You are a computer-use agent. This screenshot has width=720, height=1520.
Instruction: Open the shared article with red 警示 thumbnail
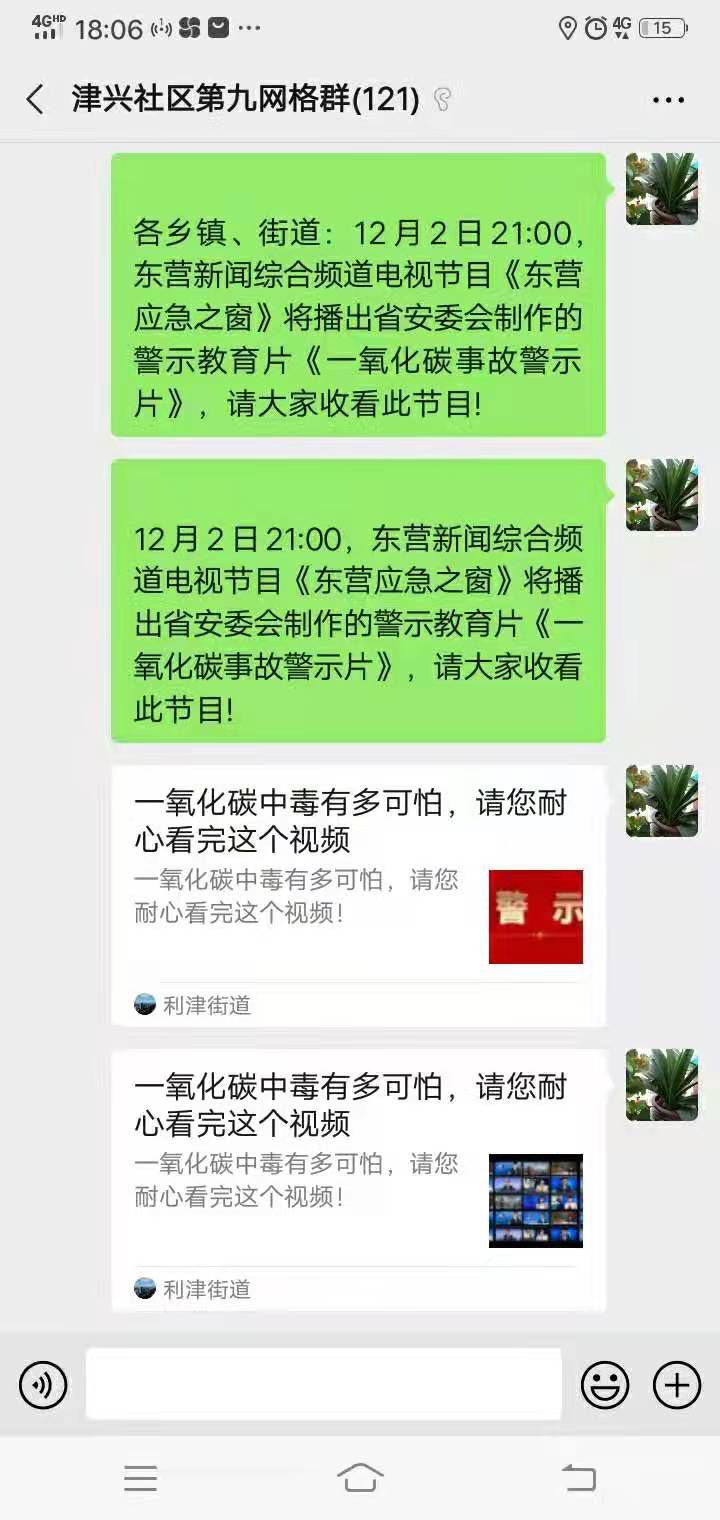pos(358,896)
